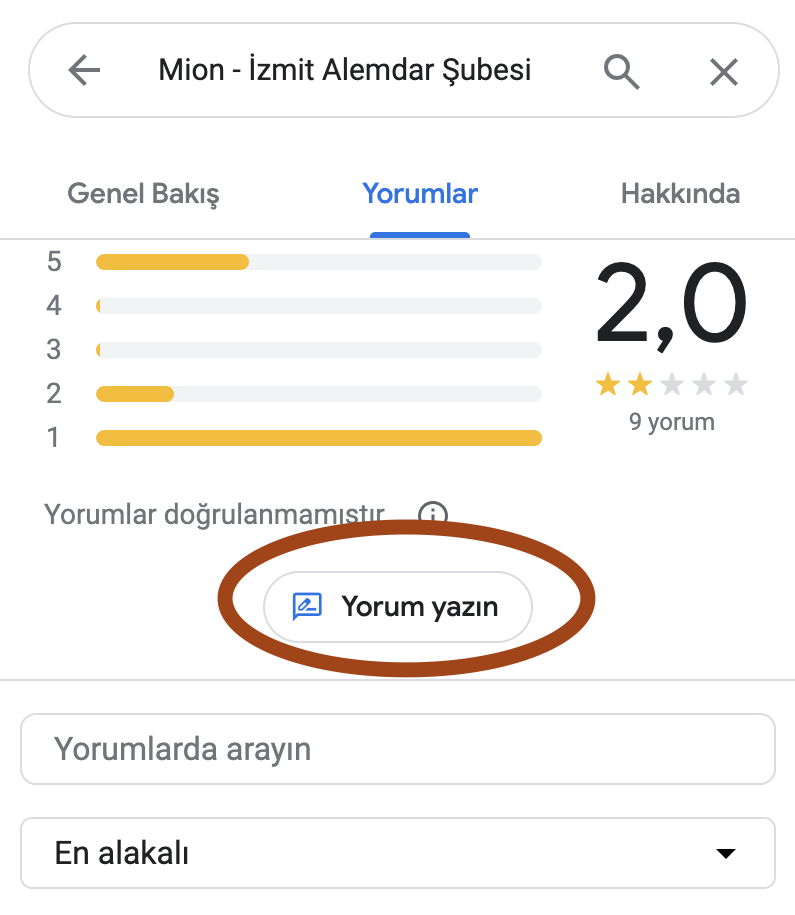
Task: Tap the magnifier search icon
Action: (x=621, y=72)
